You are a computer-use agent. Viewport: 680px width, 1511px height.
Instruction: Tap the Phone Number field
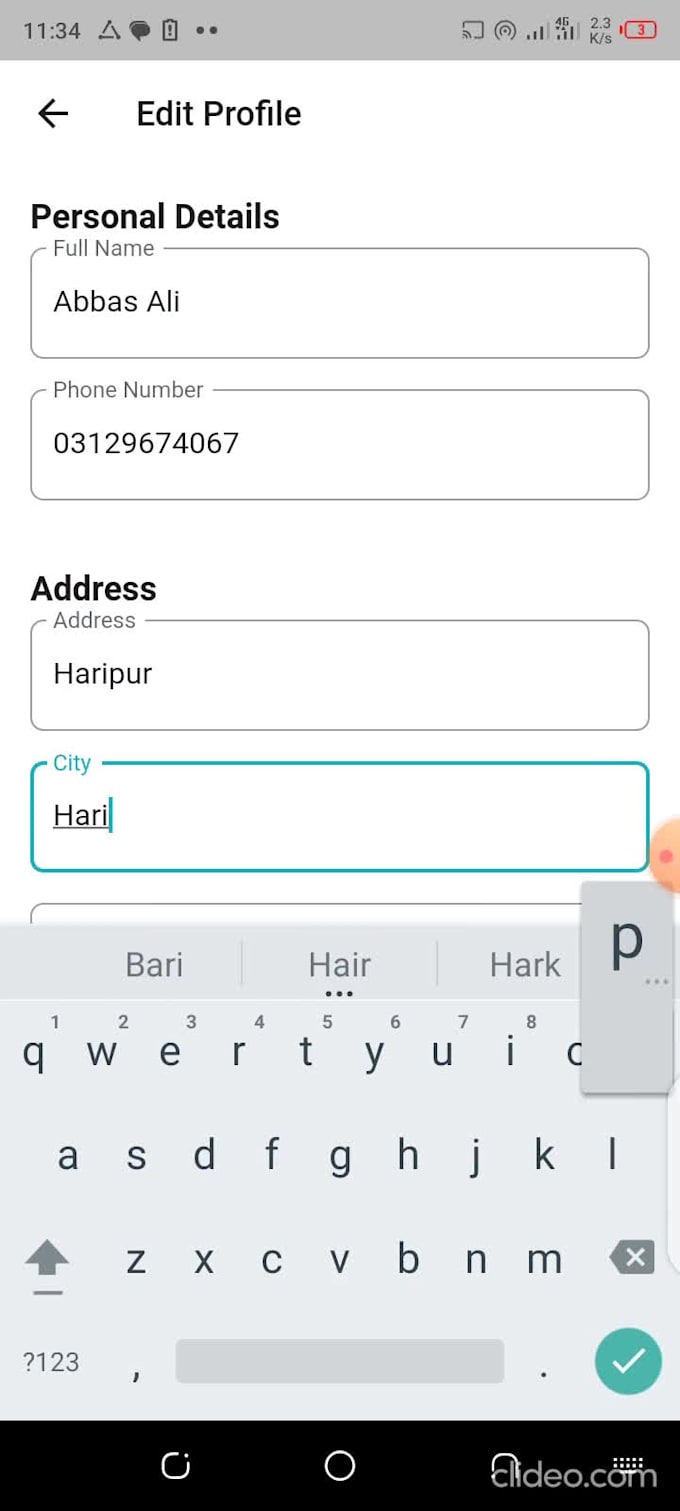click(x=340, y=445)
